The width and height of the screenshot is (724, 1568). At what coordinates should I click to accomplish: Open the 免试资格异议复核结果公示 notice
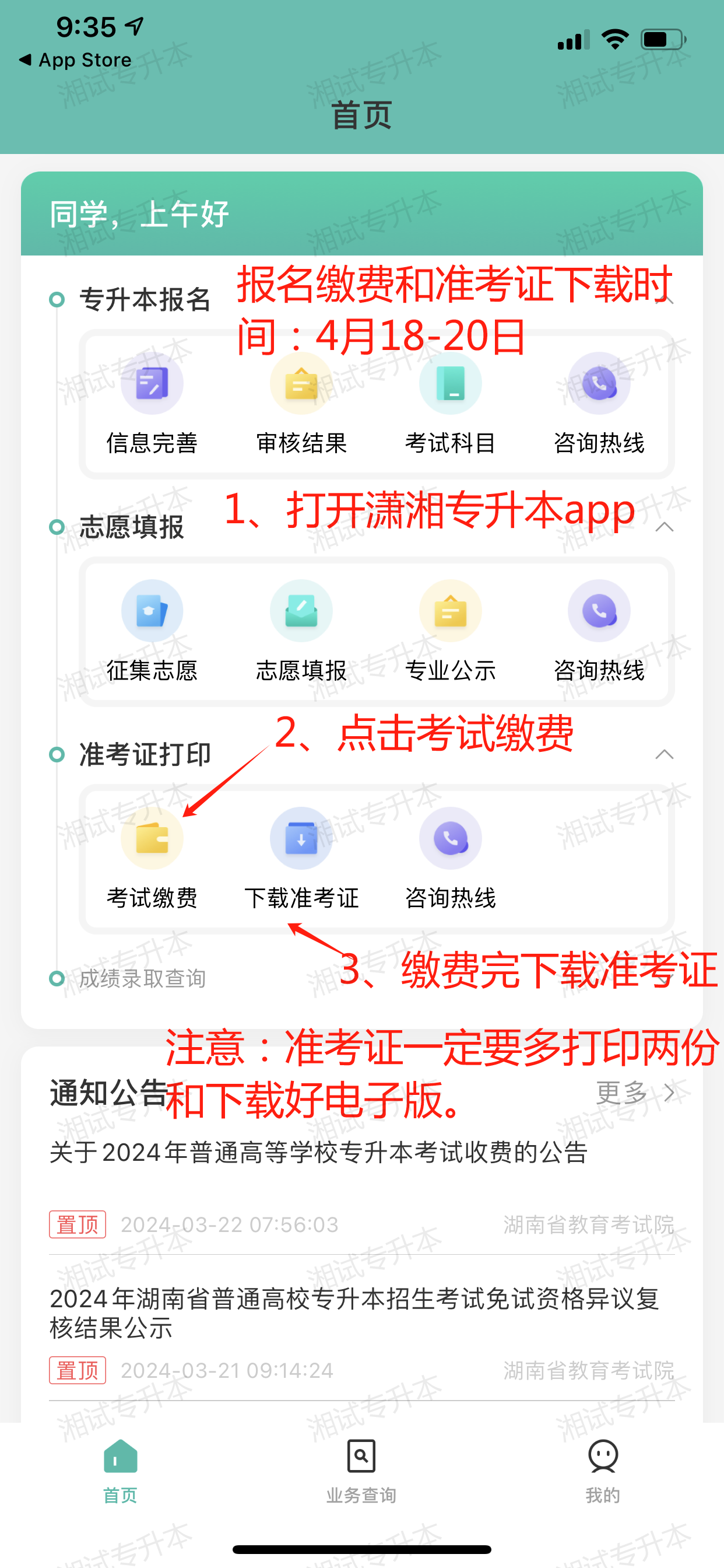353,1313
